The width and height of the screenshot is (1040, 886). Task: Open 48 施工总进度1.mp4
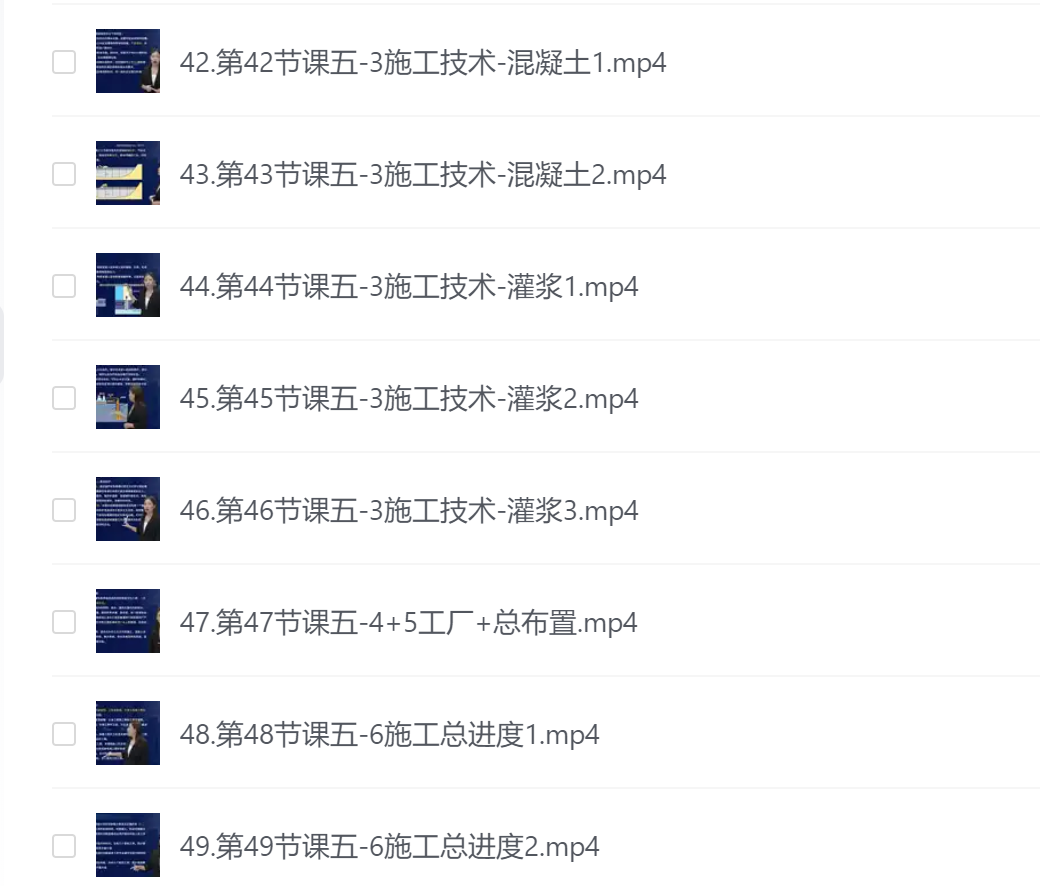[x=389, y=735]
